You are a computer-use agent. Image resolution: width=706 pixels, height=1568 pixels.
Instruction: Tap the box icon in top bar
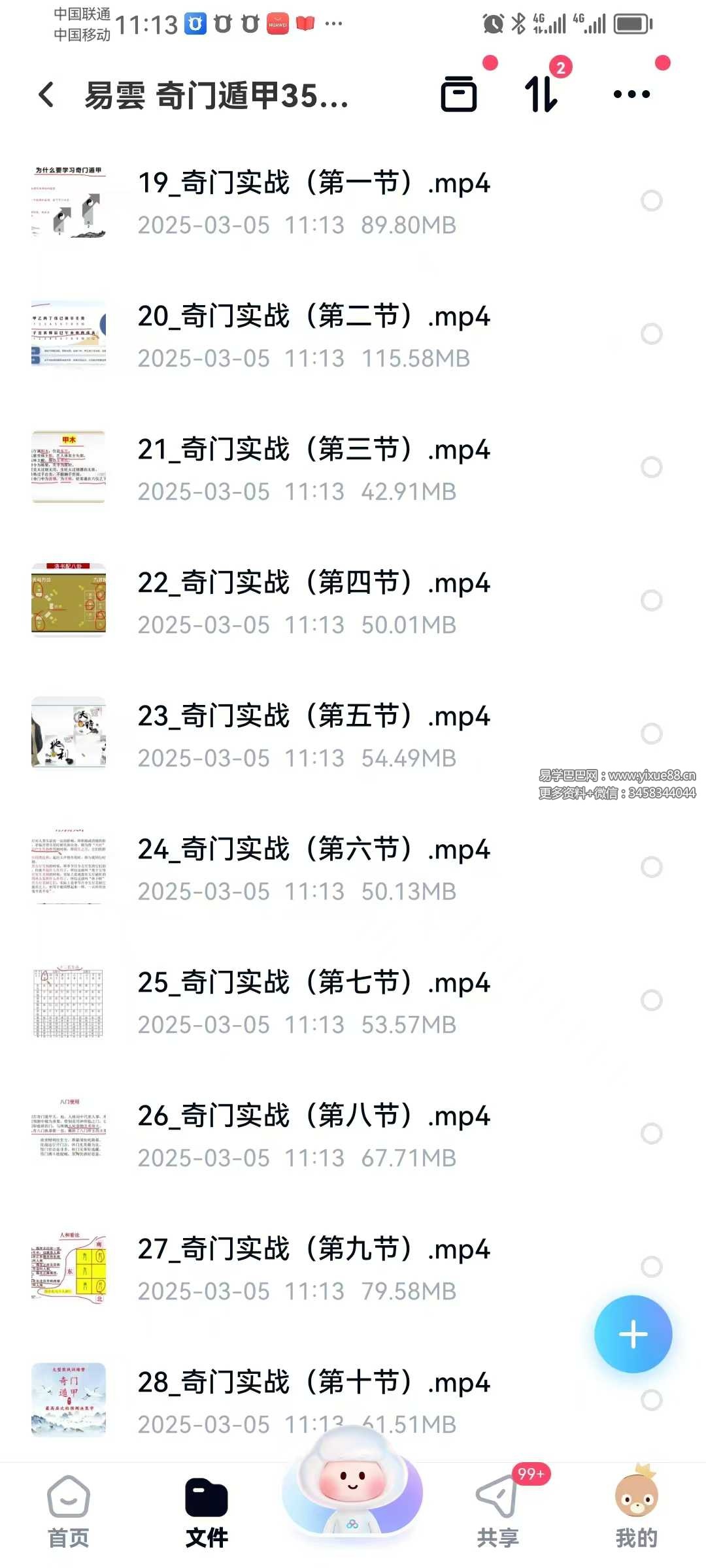(x=458, y=95)
